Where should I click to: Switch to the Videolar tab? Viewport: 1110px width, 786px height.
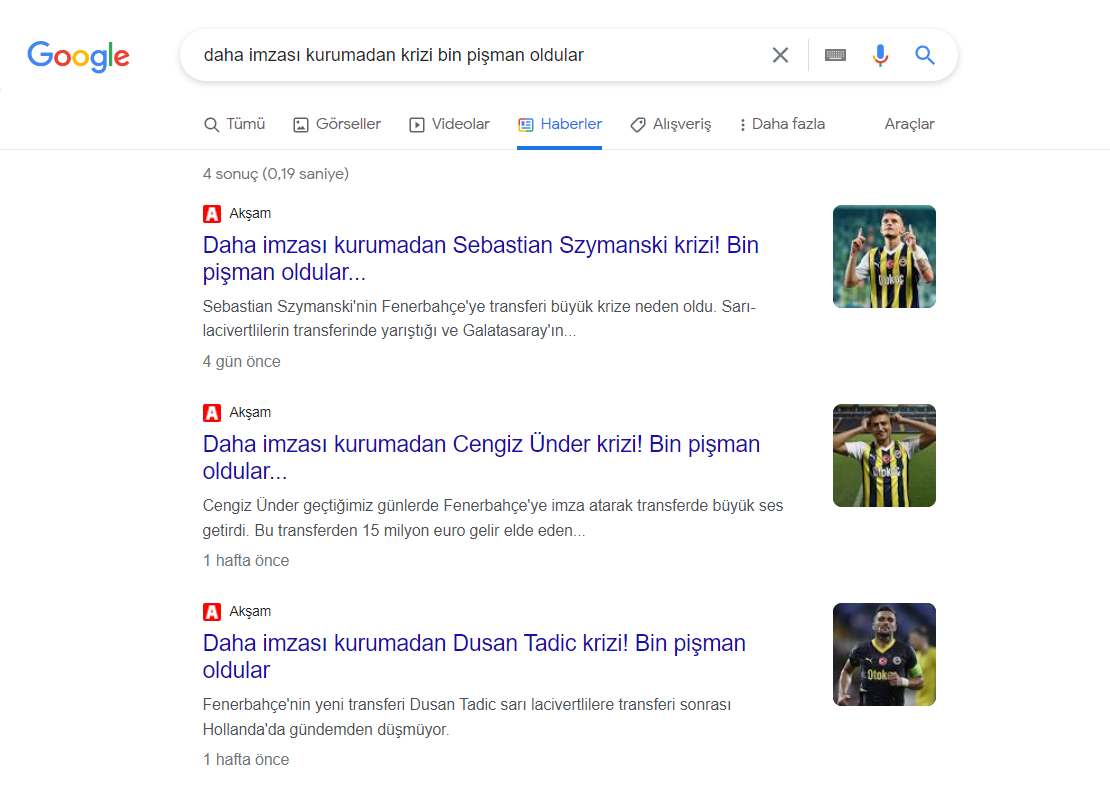[x=449, y=124]
